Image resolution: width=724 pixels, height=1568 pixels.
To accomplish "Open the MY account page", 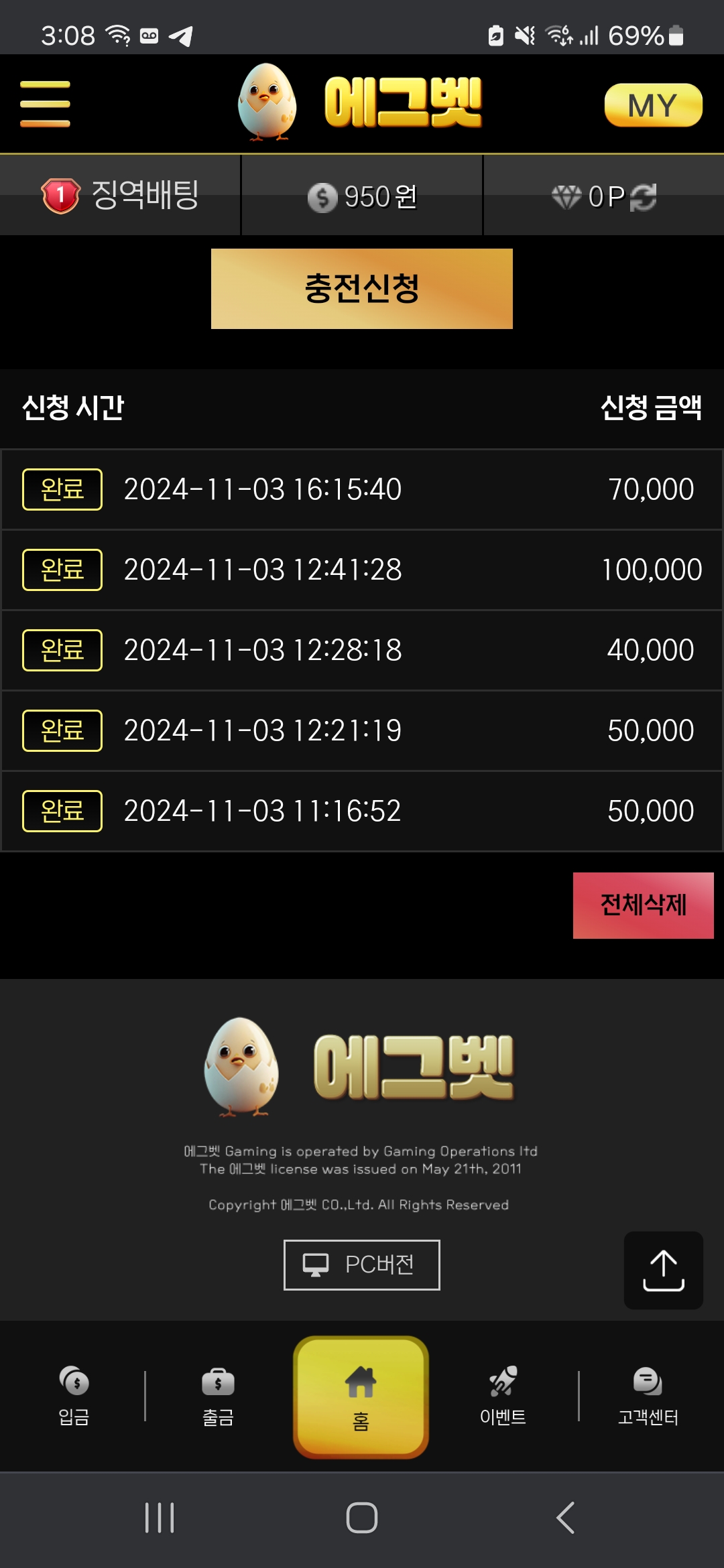I will click(653, 105).
